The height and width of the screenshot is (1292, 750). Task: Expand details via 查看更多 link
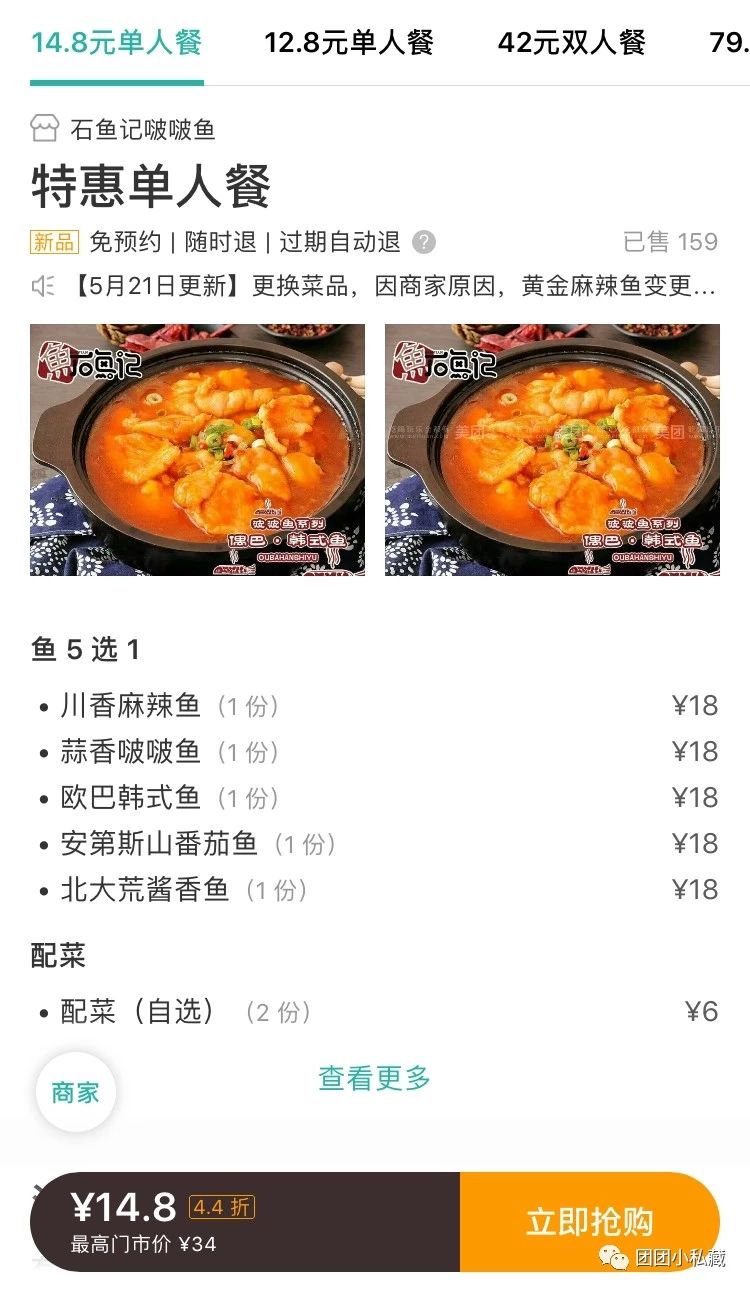(374, 1079)
